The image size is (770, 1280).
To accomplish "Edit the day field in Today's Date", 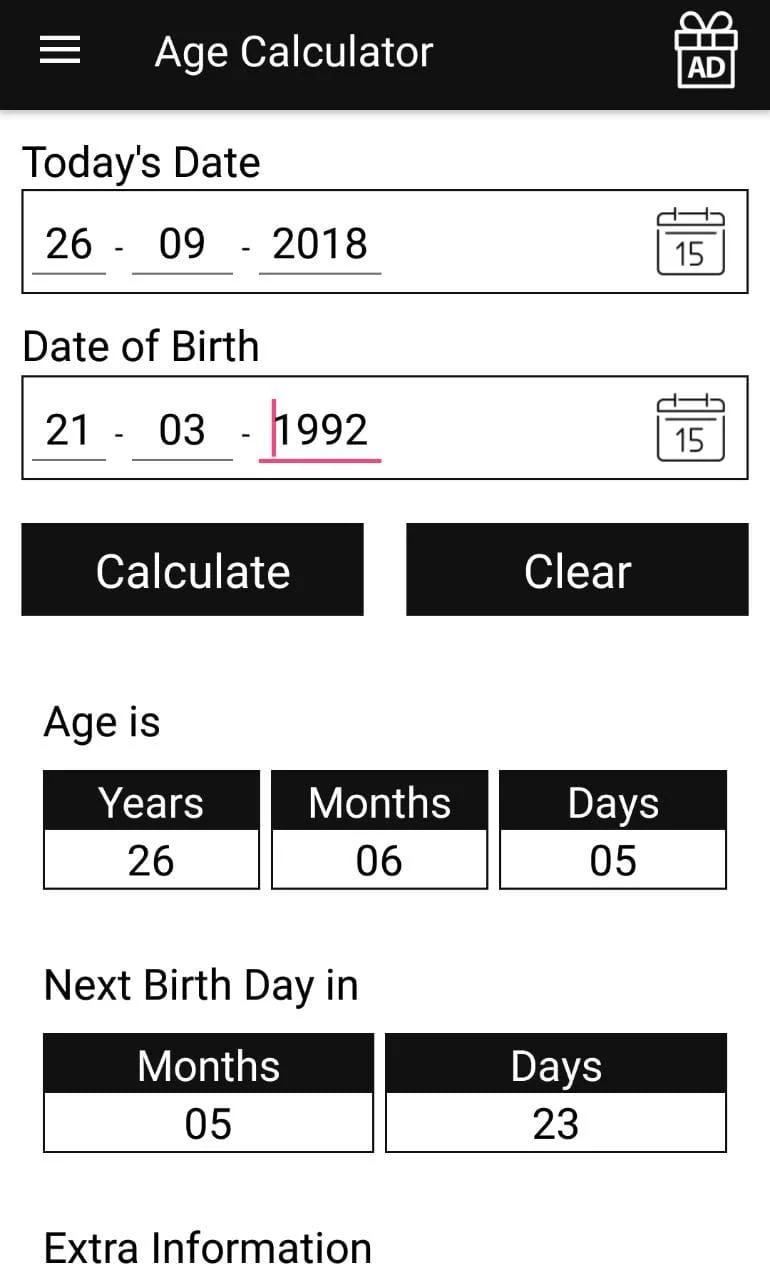I will [x=68, y=244].
